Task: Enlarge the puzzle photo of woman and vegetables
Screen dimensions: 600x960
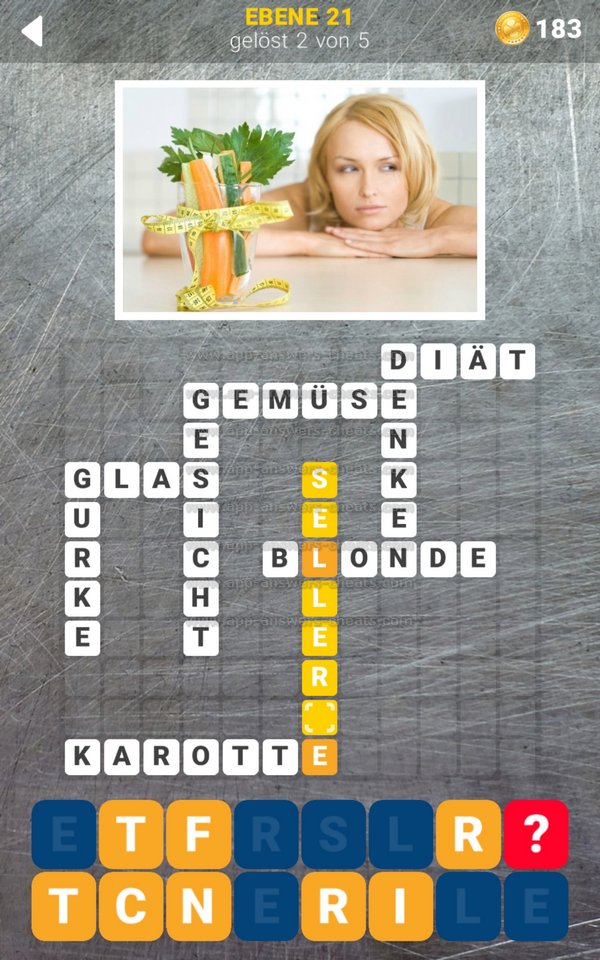Action: [x=300, y=200]
